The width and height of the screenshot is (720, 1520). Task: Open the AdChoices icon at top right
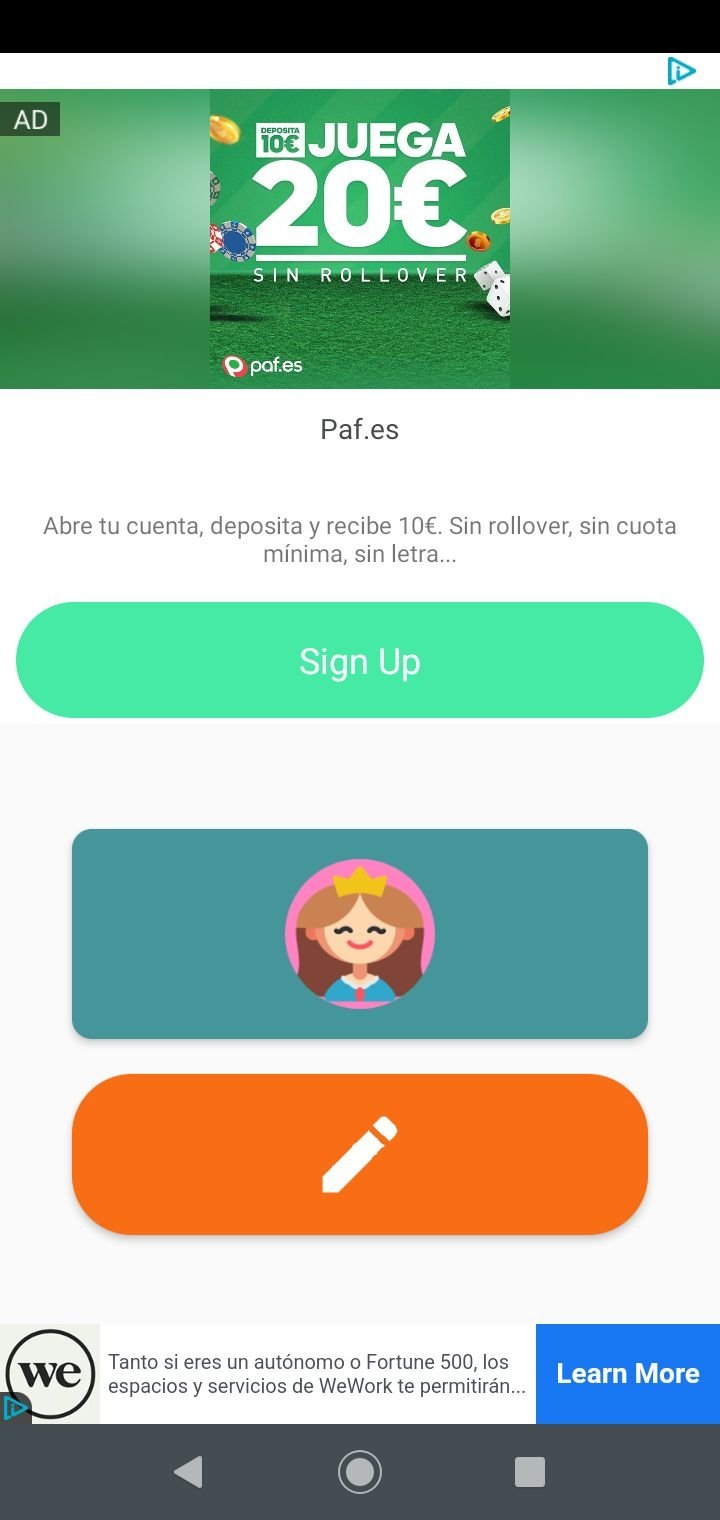[681, 72]
